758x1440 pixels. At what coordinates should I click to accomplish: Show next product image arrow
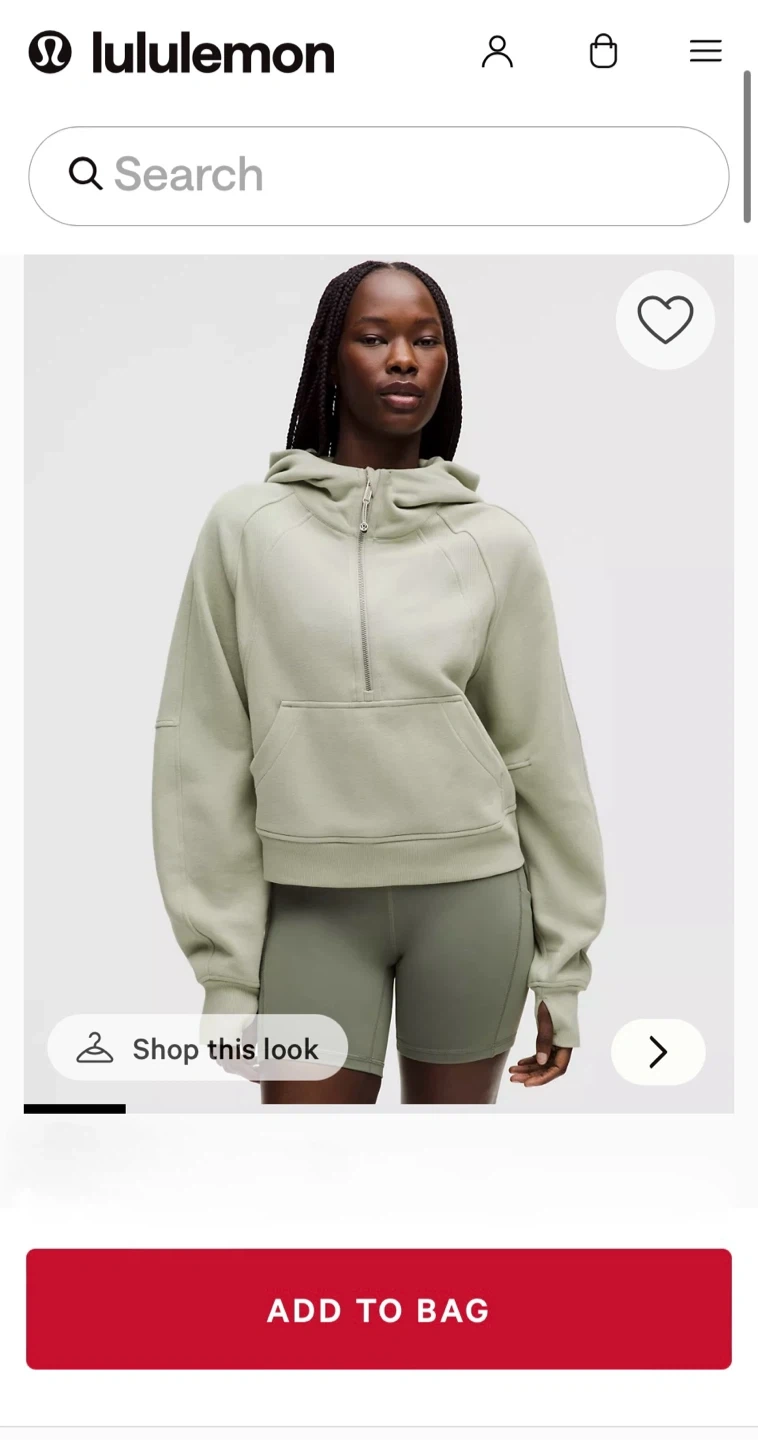coord(657,1051)
